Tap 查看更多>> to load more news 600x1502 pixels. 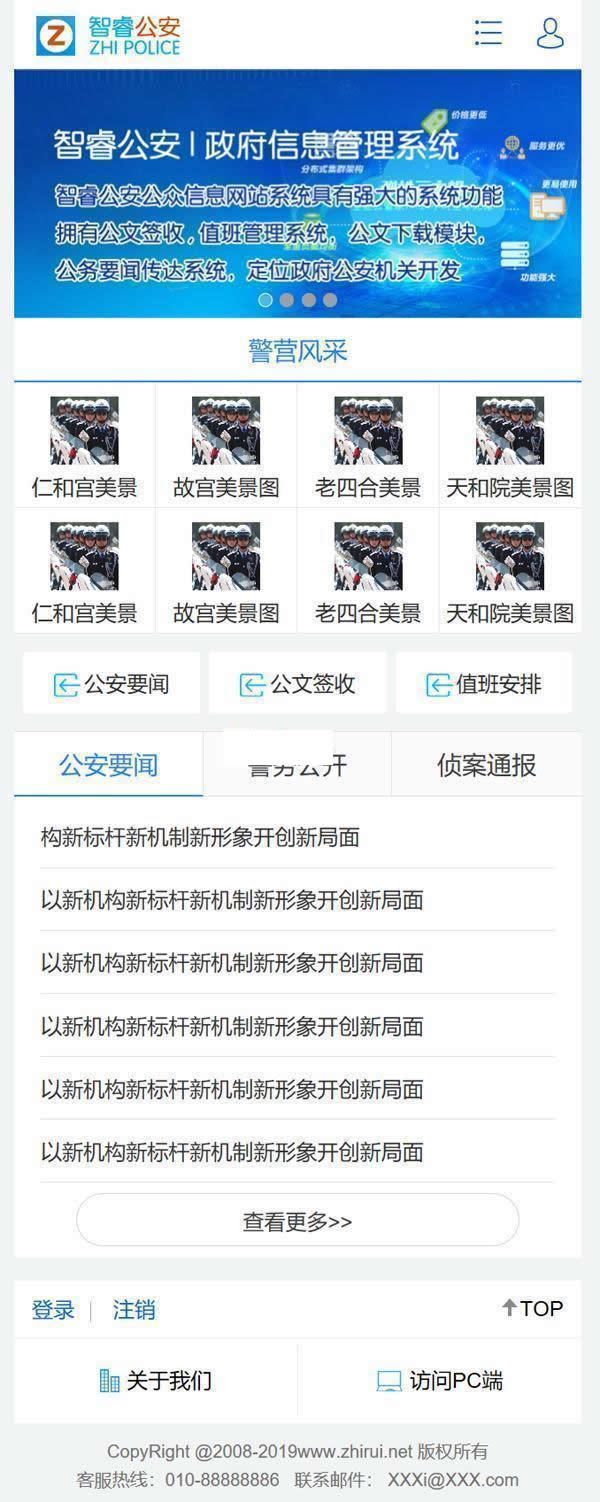[297, 1221]
